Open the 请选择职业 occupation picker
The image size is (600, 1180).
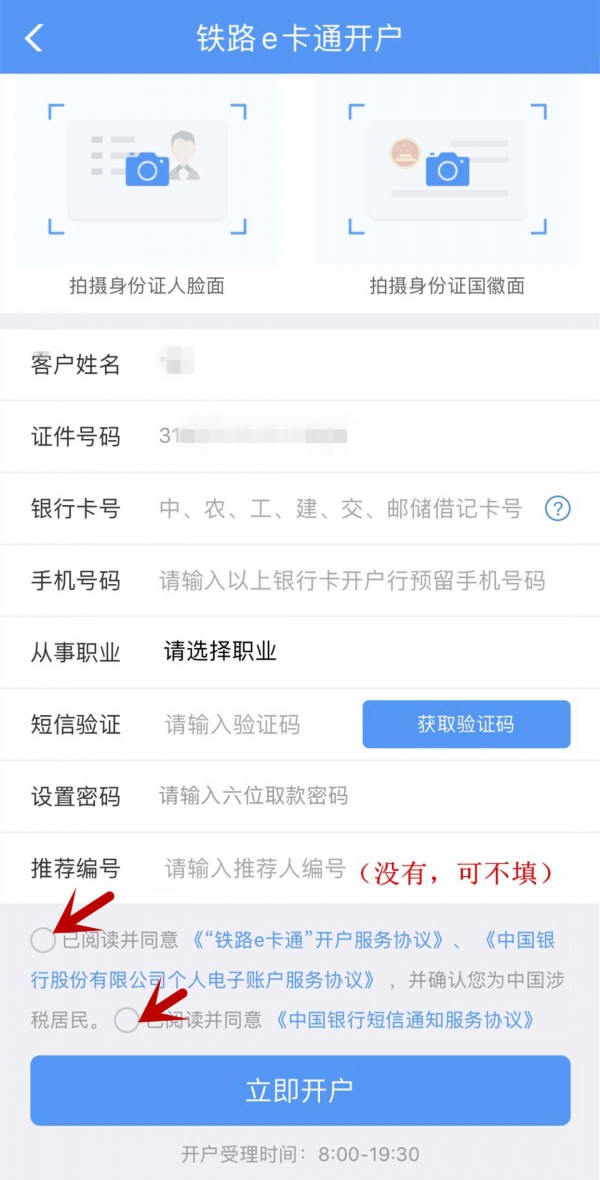point(221,652)
